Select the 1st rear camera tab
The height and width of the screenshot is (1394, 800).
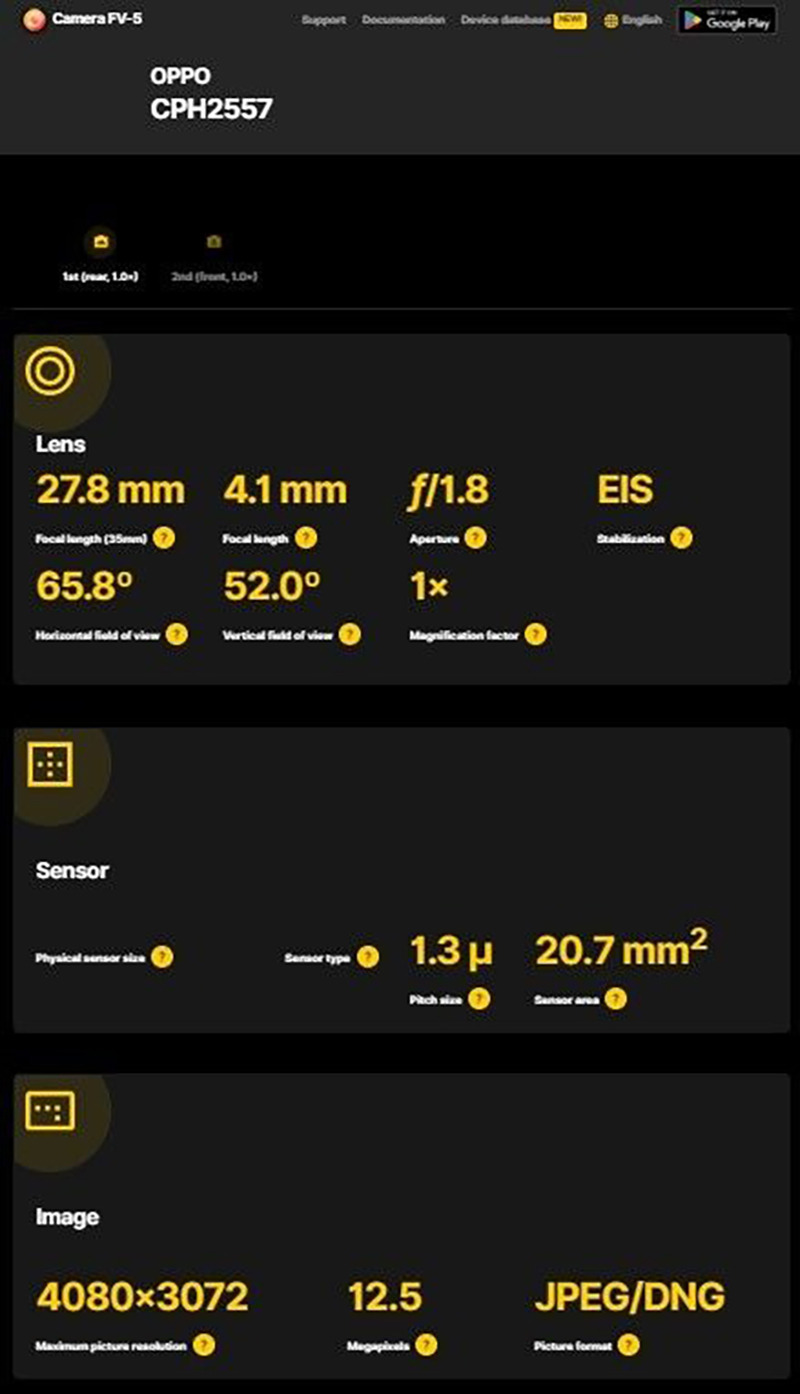pyautogui.click(x=100, y=257)
